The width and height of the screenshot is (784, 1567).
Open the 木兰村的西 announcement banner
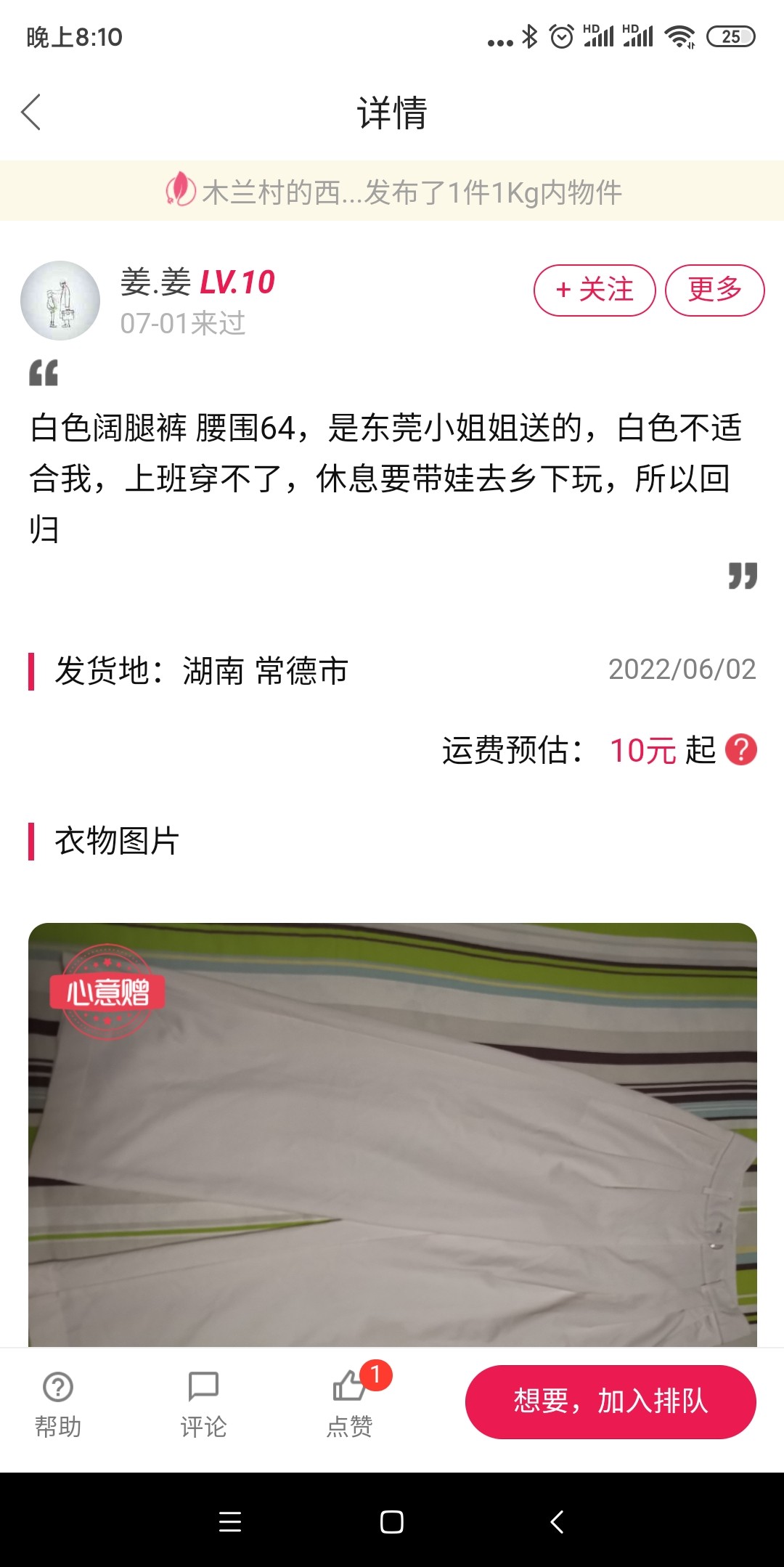click(x=392, y=192)
